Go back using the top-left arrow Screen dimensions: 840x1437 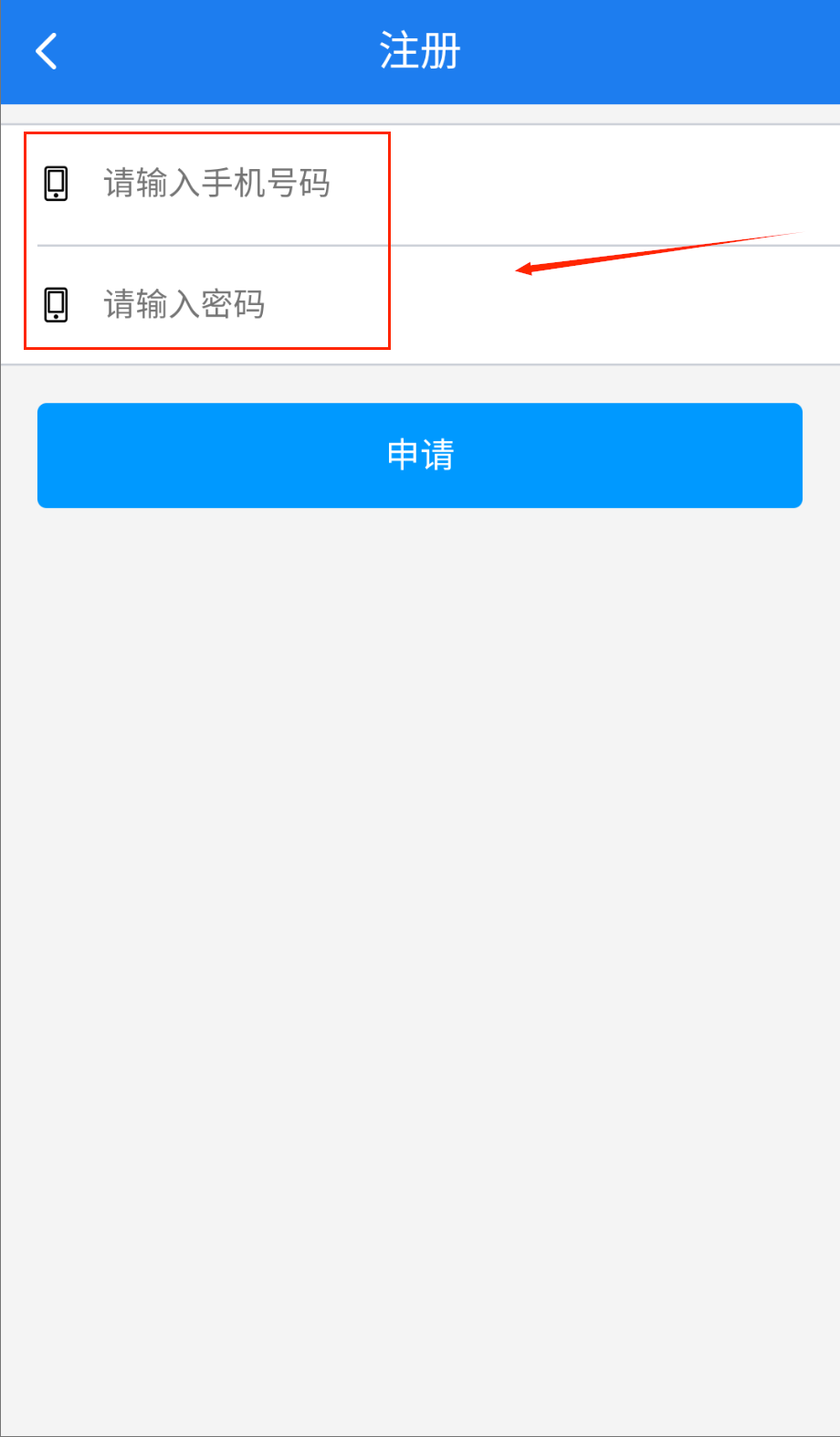tap(47, 51)
